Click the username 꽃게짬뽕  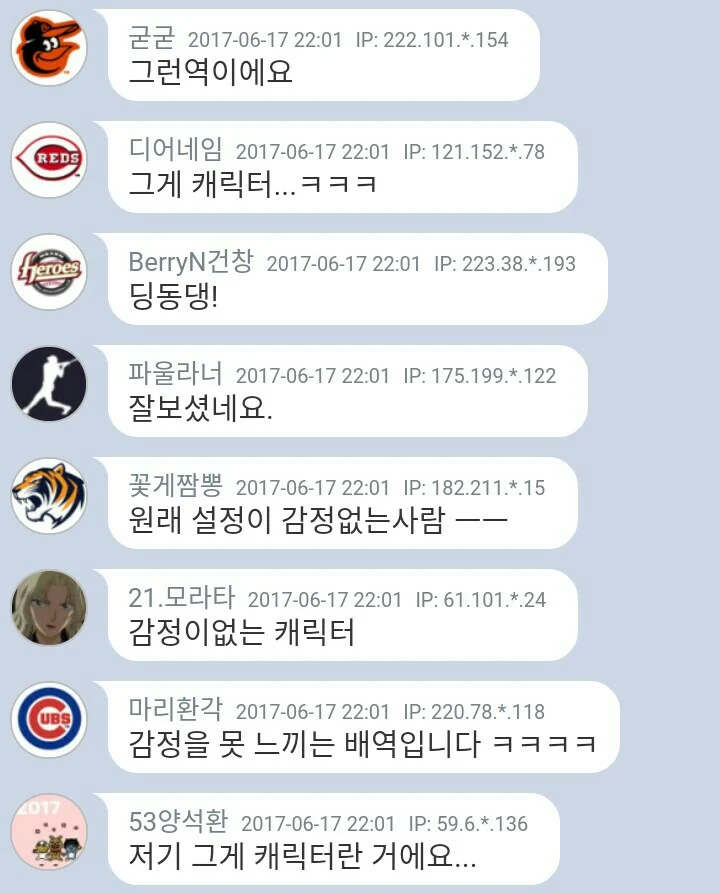coord(165,489)
